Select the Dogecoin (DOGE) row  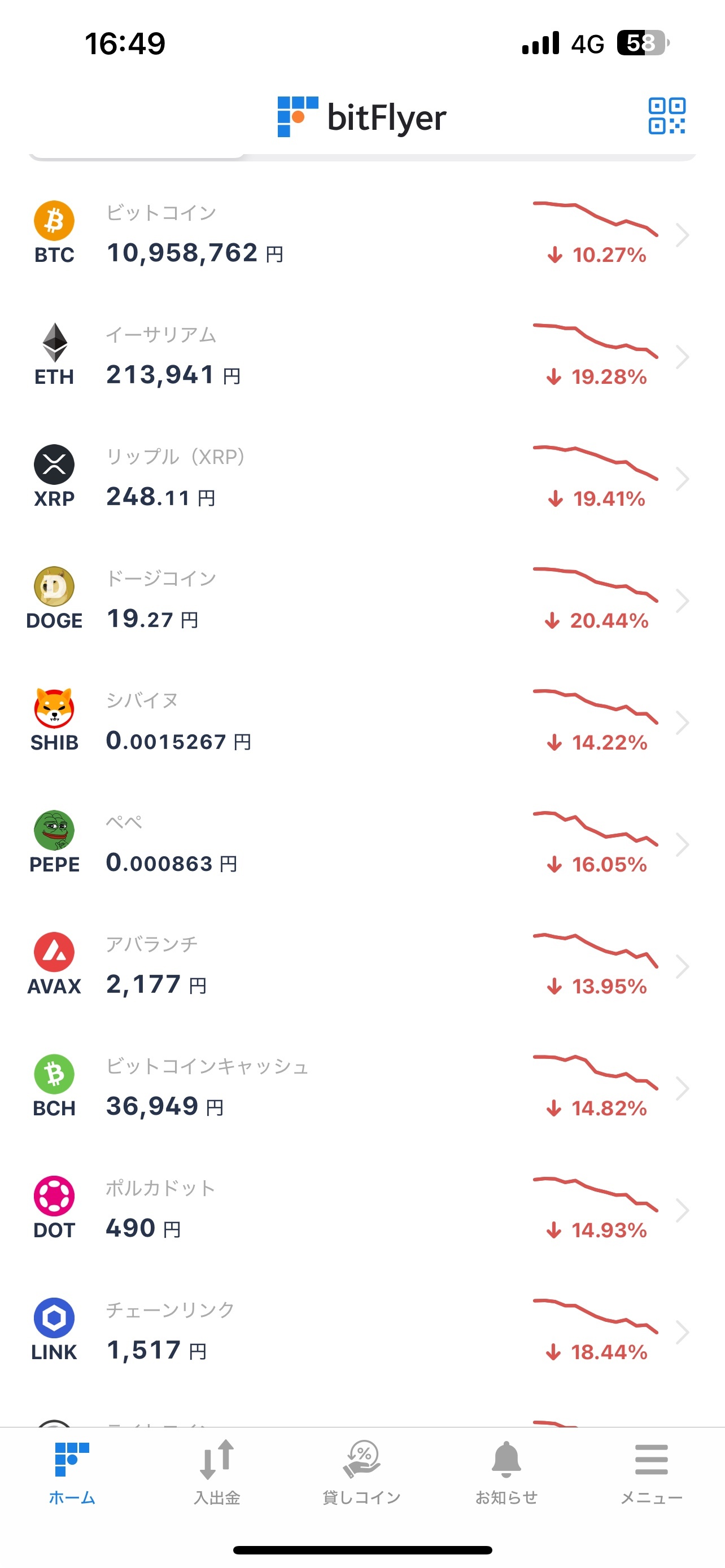click(362, 600)
